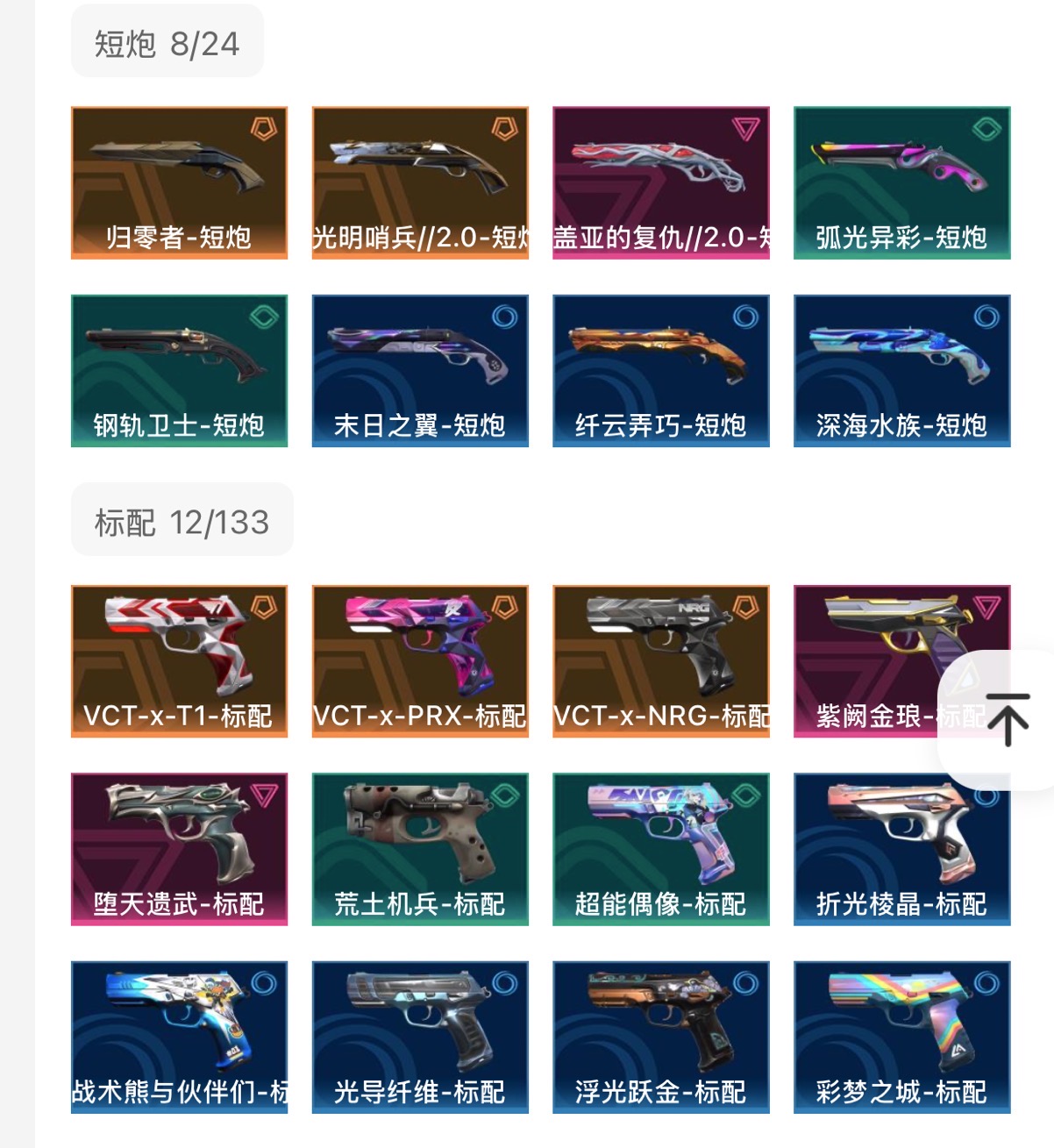Open the 彩梦之城-标配 card
This screenshot has width=1054, height=1148.
point(901,1037)
